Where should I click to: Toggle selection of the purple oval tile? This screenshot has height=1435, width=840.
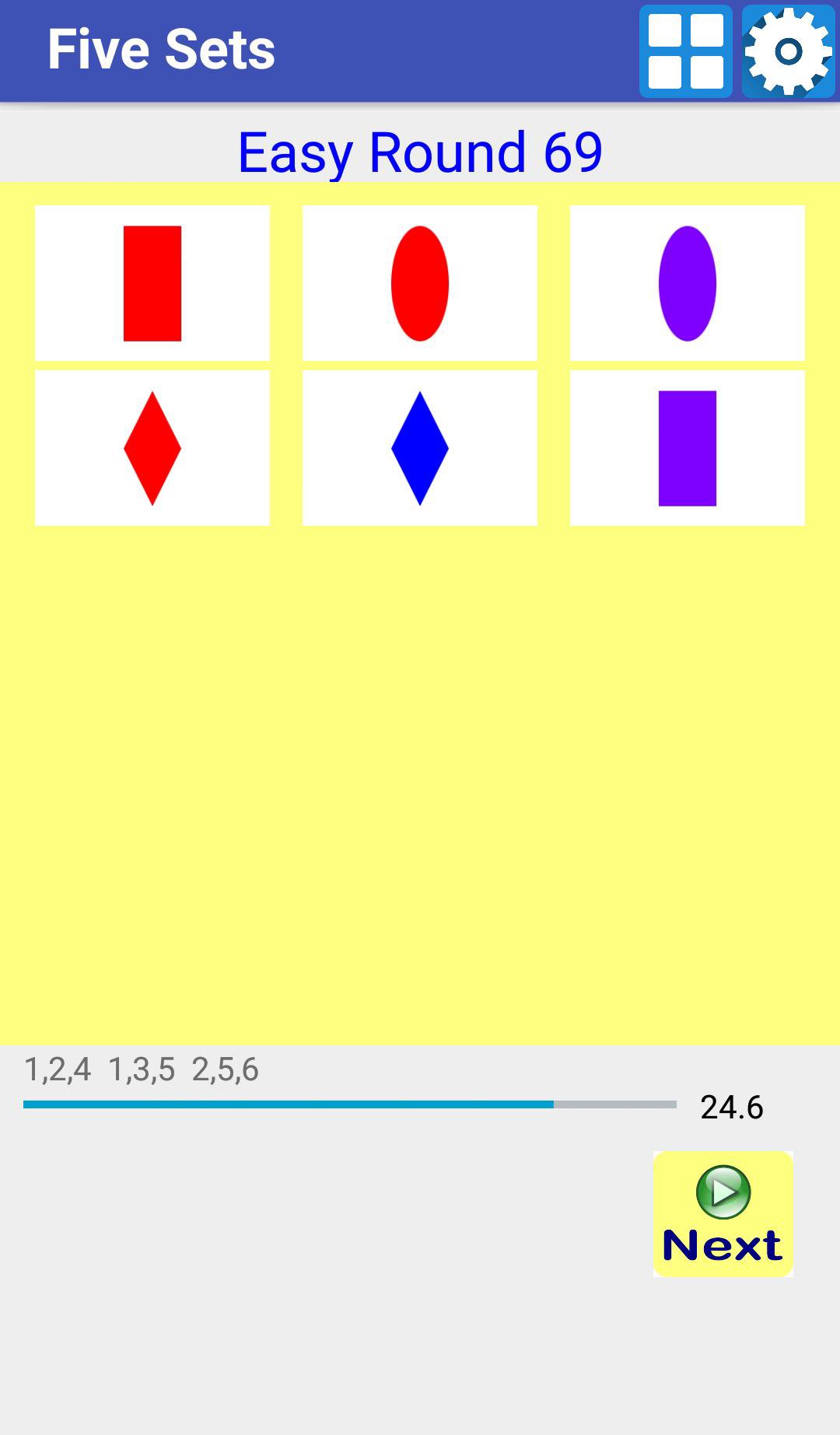click(688, 282)
